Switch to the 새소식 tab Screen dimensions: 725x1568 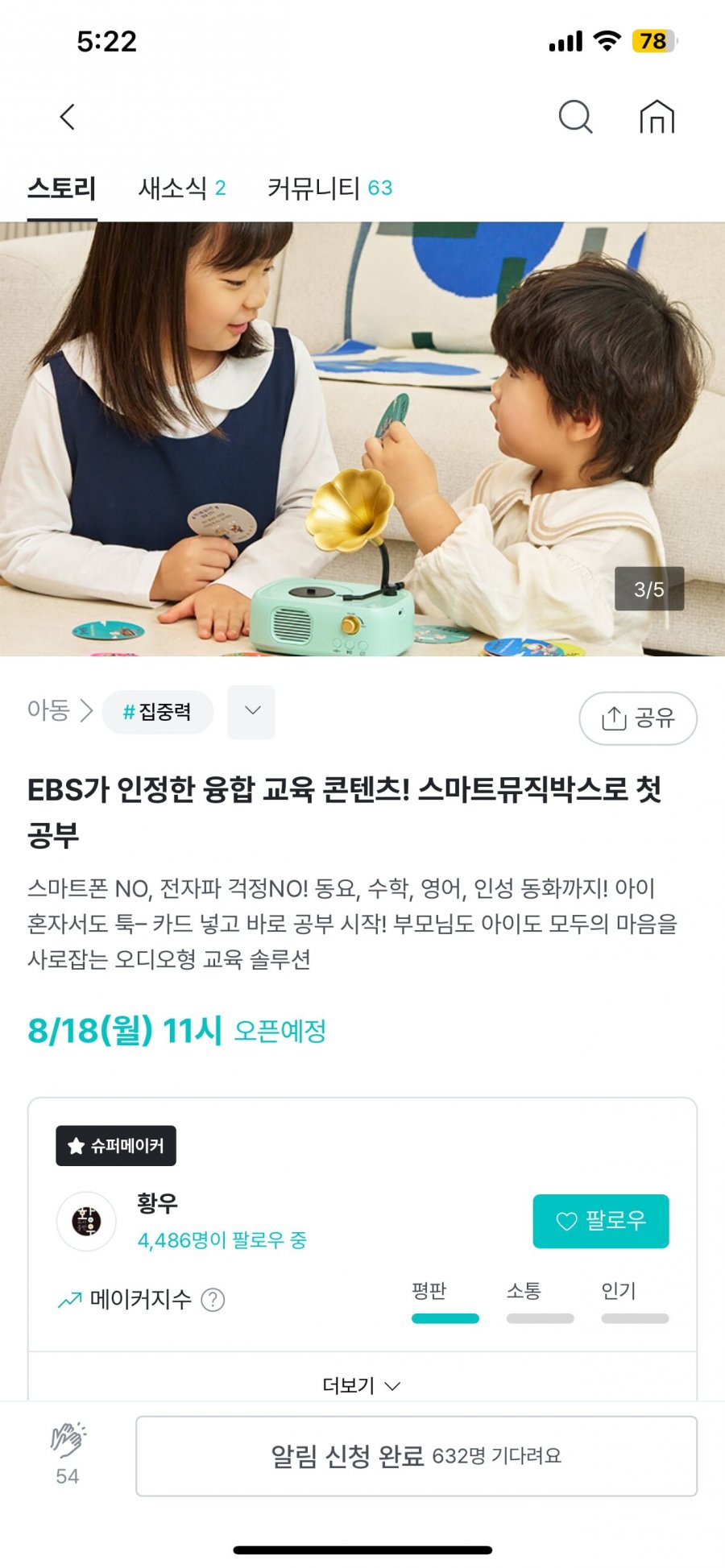[182, 188]
